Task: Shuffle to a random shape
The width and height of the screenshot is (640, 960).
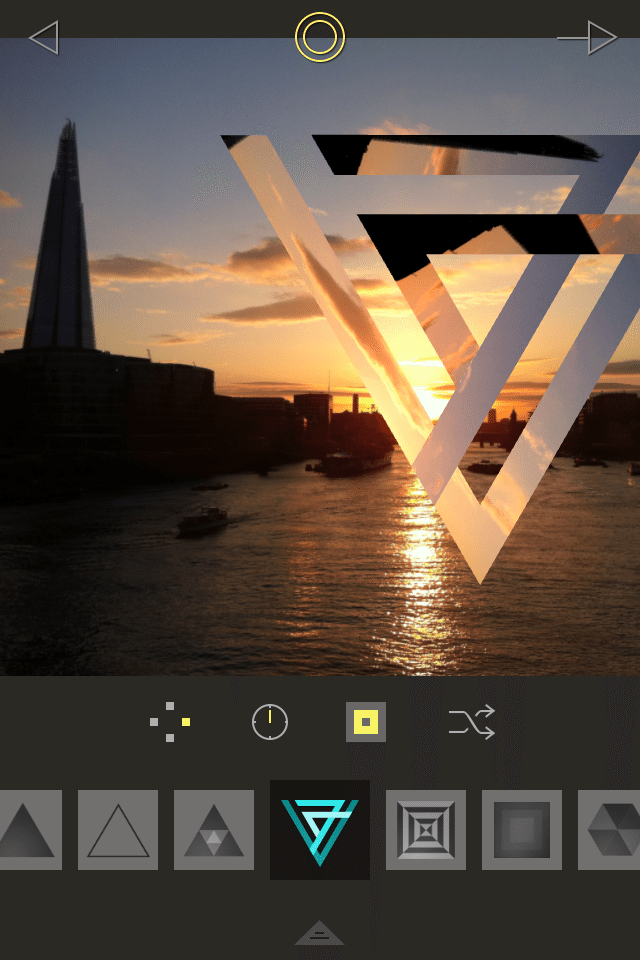Action: 472,721
